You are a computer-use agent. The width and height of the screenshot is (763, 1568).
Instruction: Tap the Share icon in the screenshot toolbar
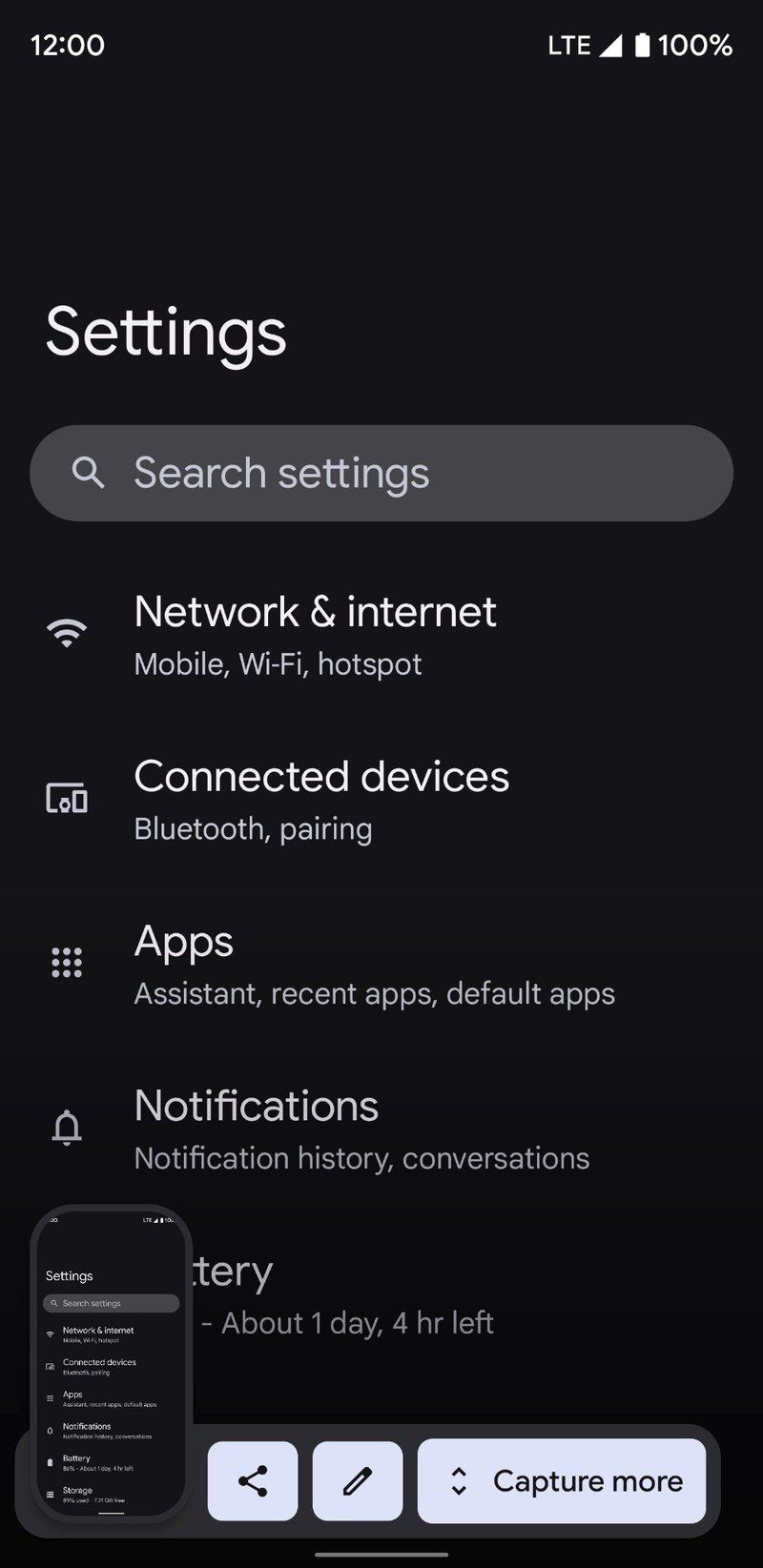point(252,1480)
